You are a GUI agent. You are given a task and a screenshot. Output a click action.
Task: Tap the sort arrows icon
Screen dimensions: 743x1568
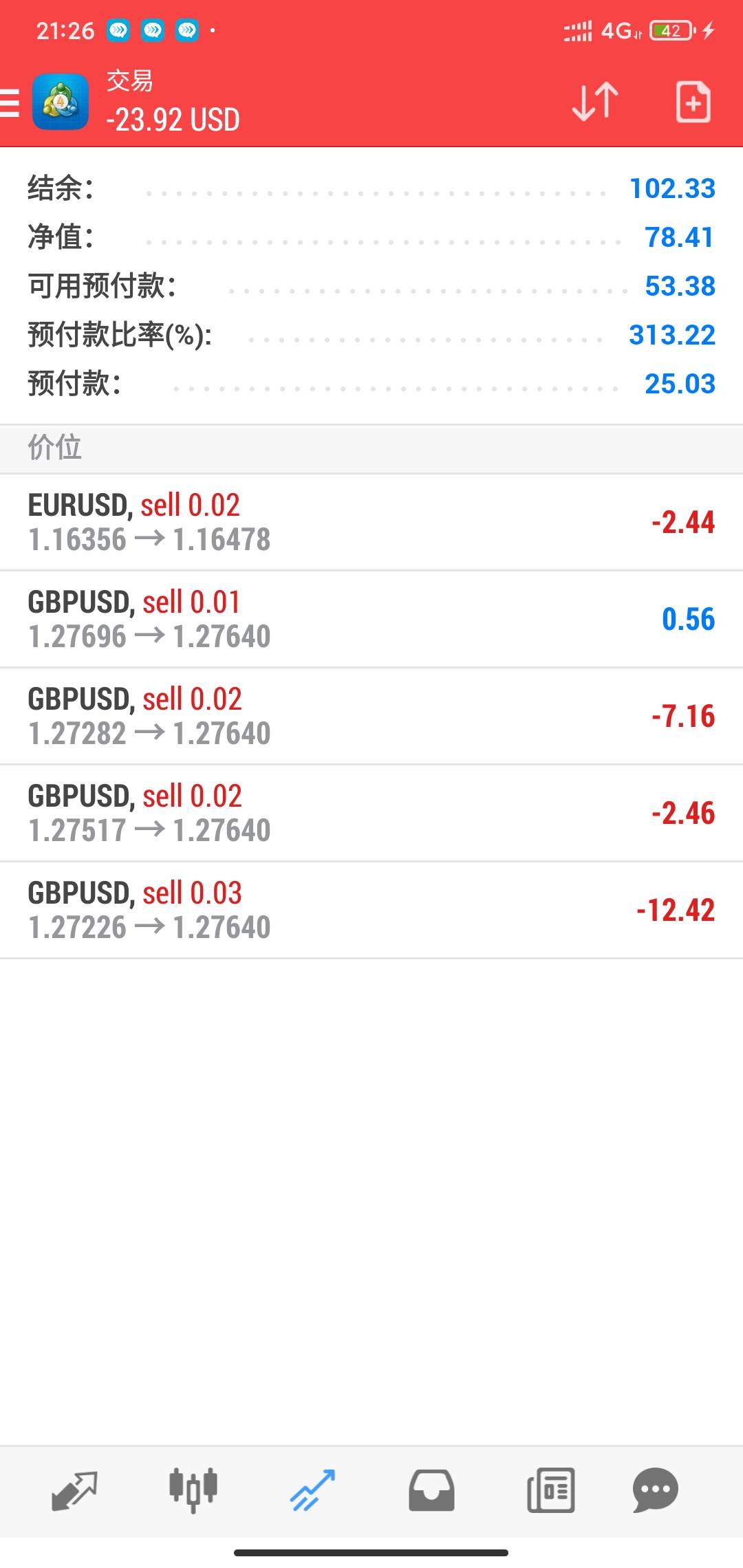click(x=595, y=102)
